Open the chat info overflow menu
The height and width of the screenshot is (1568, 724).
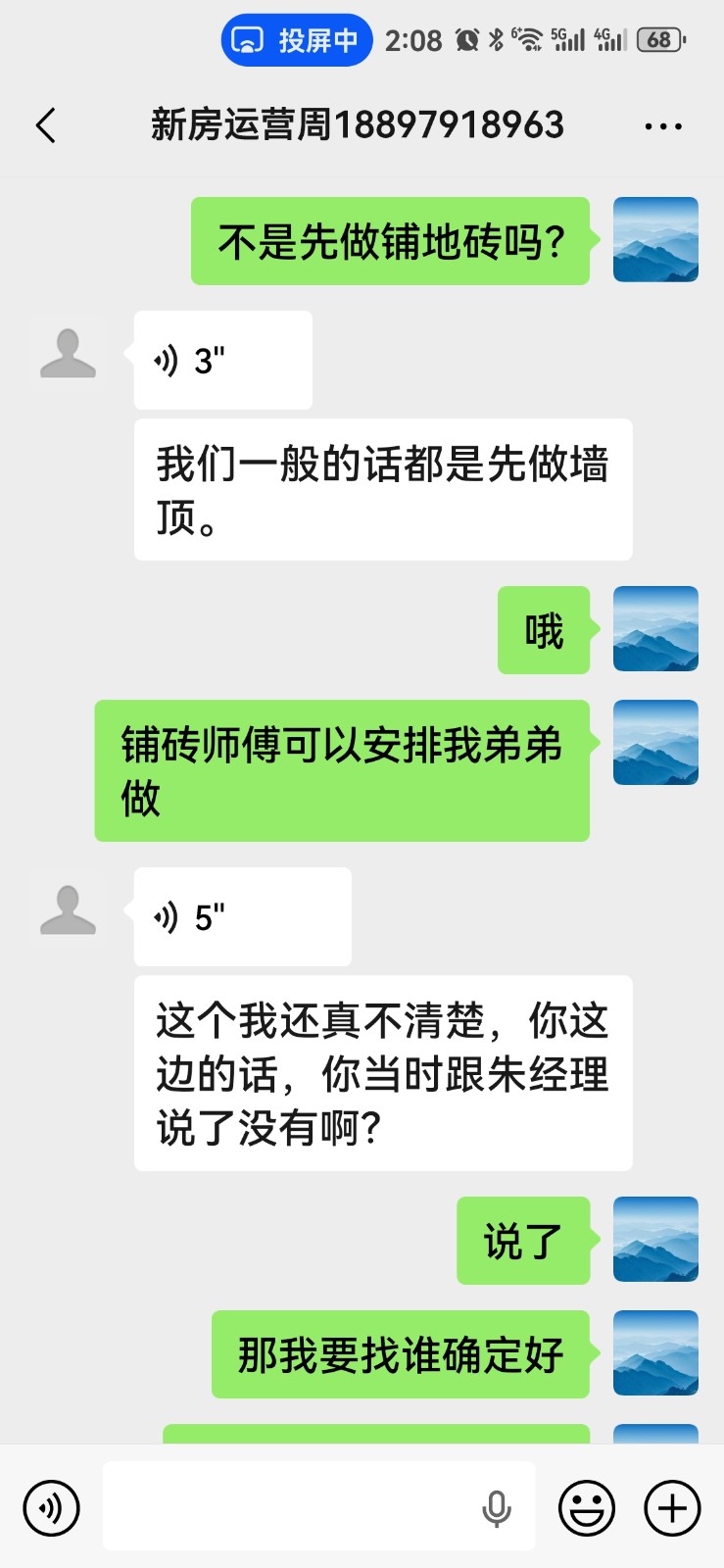click(663, 126)
